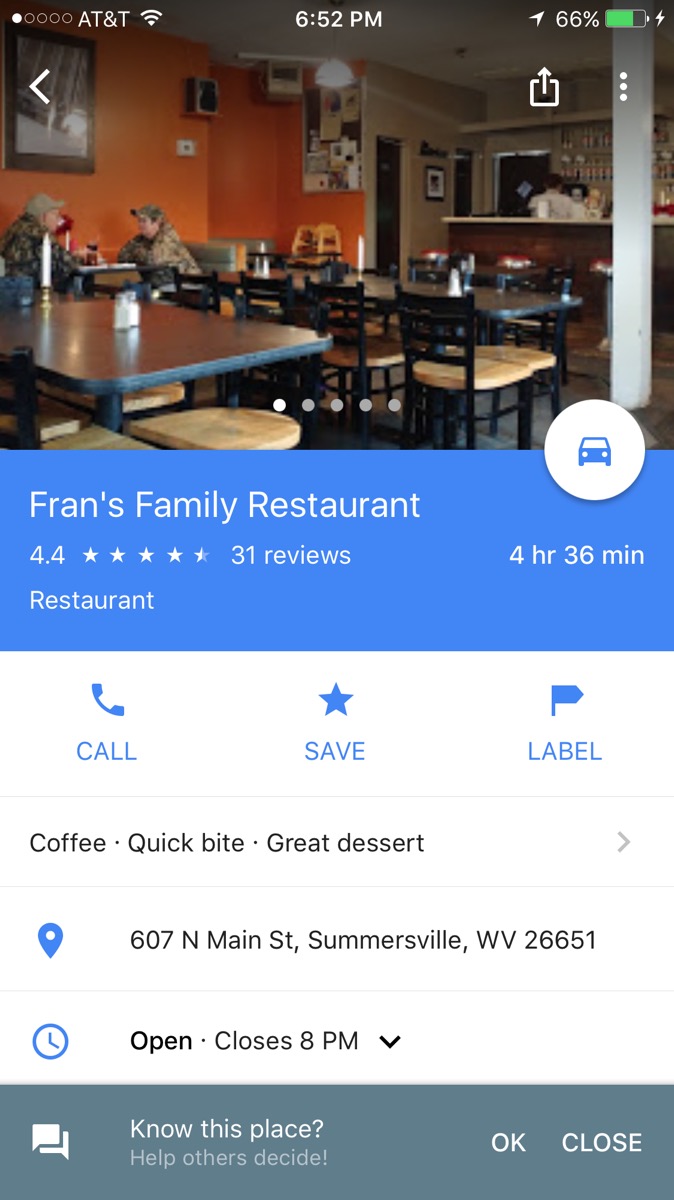Start driving directions with the car button
Viewport: 674px width, 1200px height.
point(594,451)
